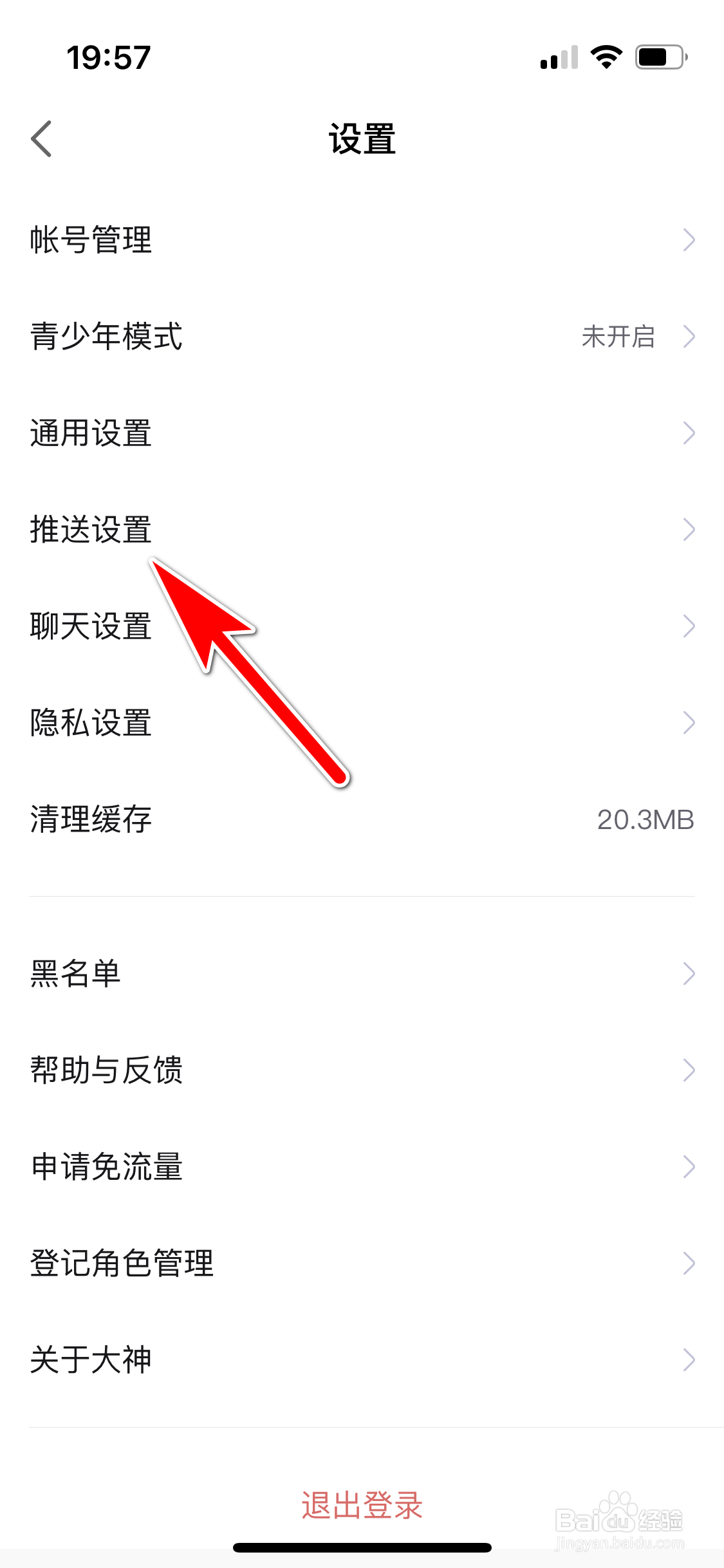The image size is (724, 1568).
Task: Tap 退出登录 to log out
Action: [362, 1505]
